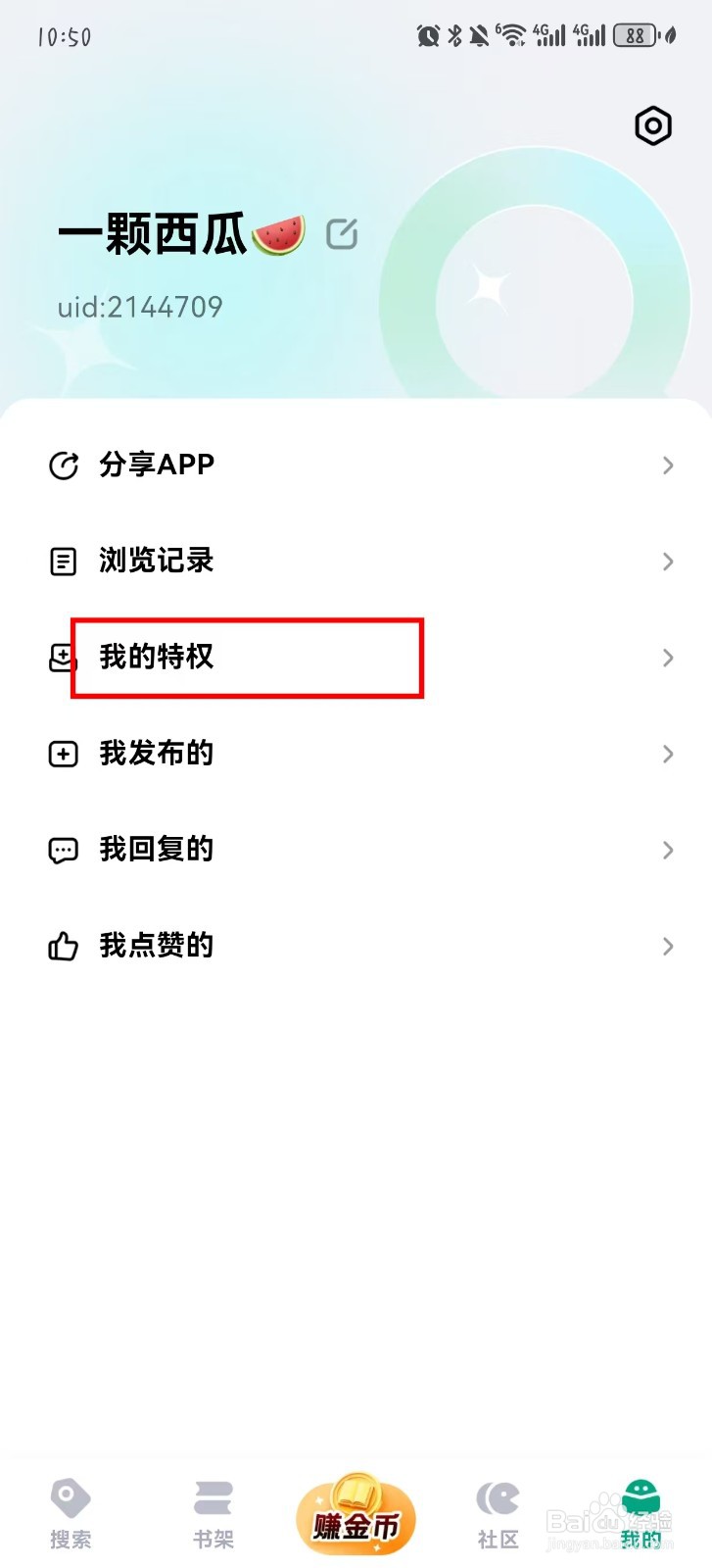Open the 我发布的 posts list
The width and height of the screenshot is (712, 1568).
pos(158,754)
